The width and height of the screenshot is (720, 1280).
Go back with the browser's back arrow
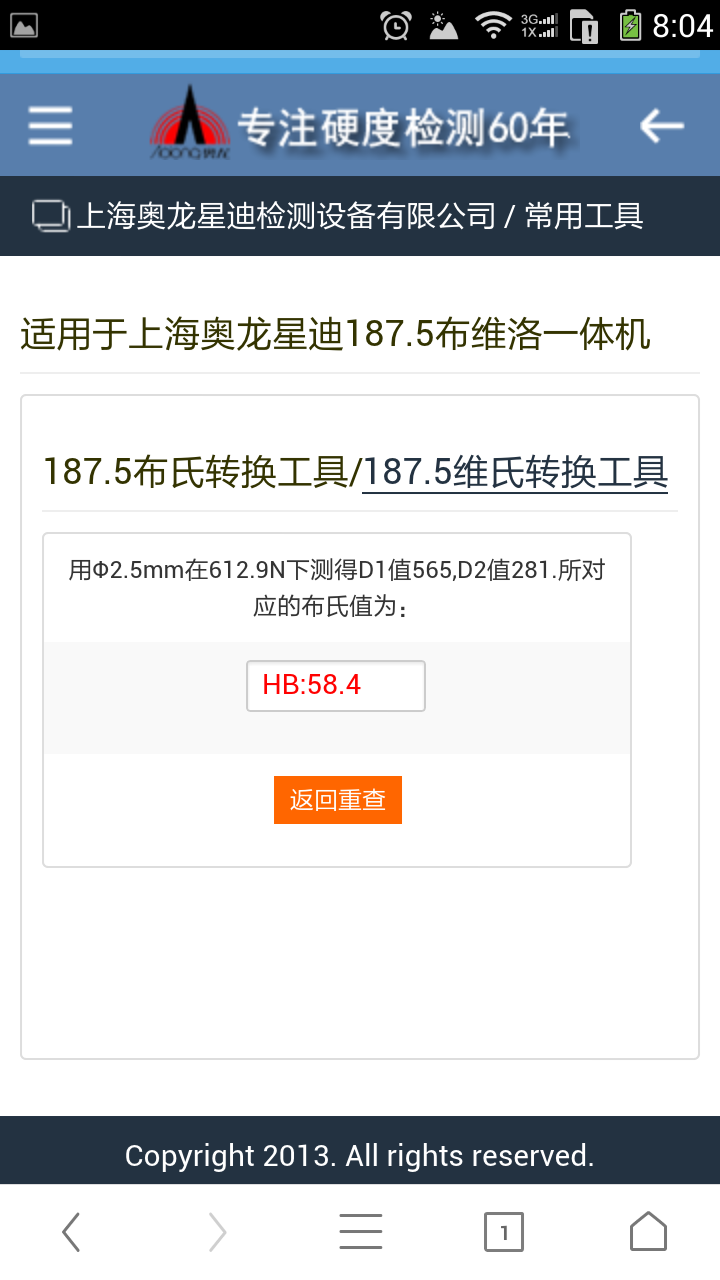(71, 1232)
